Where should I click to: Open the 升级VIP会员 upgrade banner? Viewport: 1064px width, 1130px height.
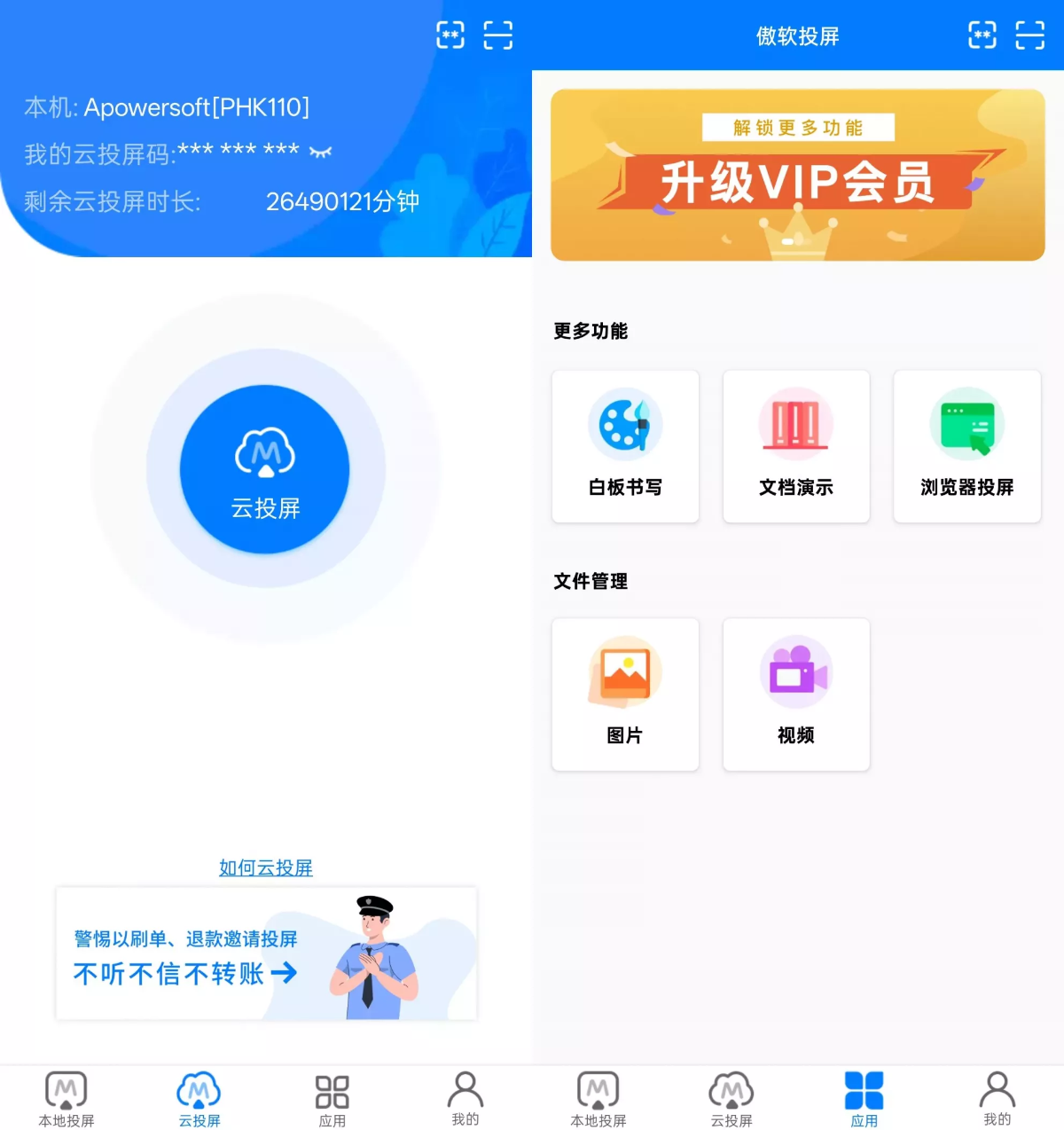[797, 175]
